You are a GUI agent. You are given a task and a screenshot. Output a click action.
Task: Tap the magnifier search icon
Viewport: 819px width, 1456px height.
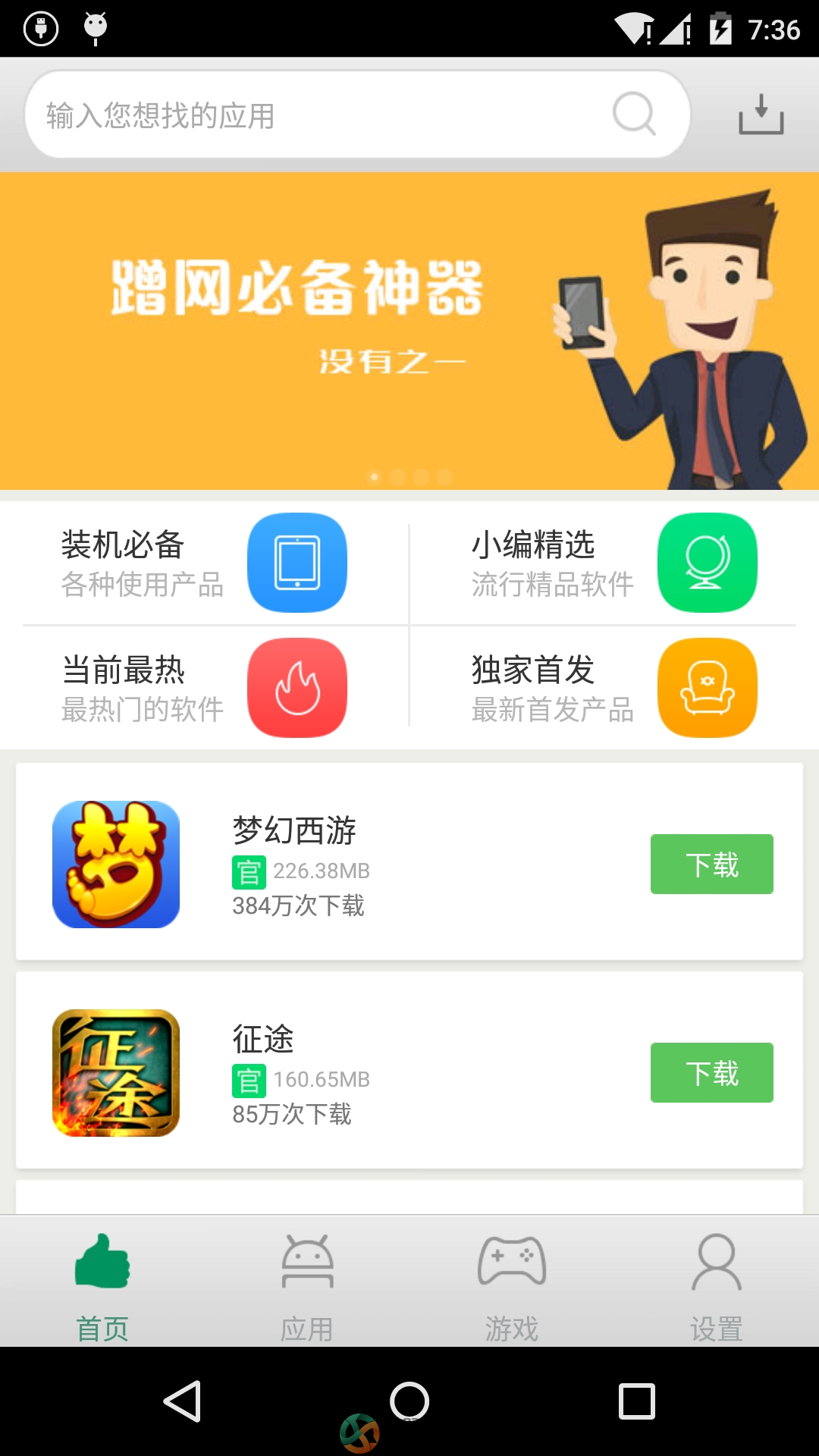tap(634, 114)
